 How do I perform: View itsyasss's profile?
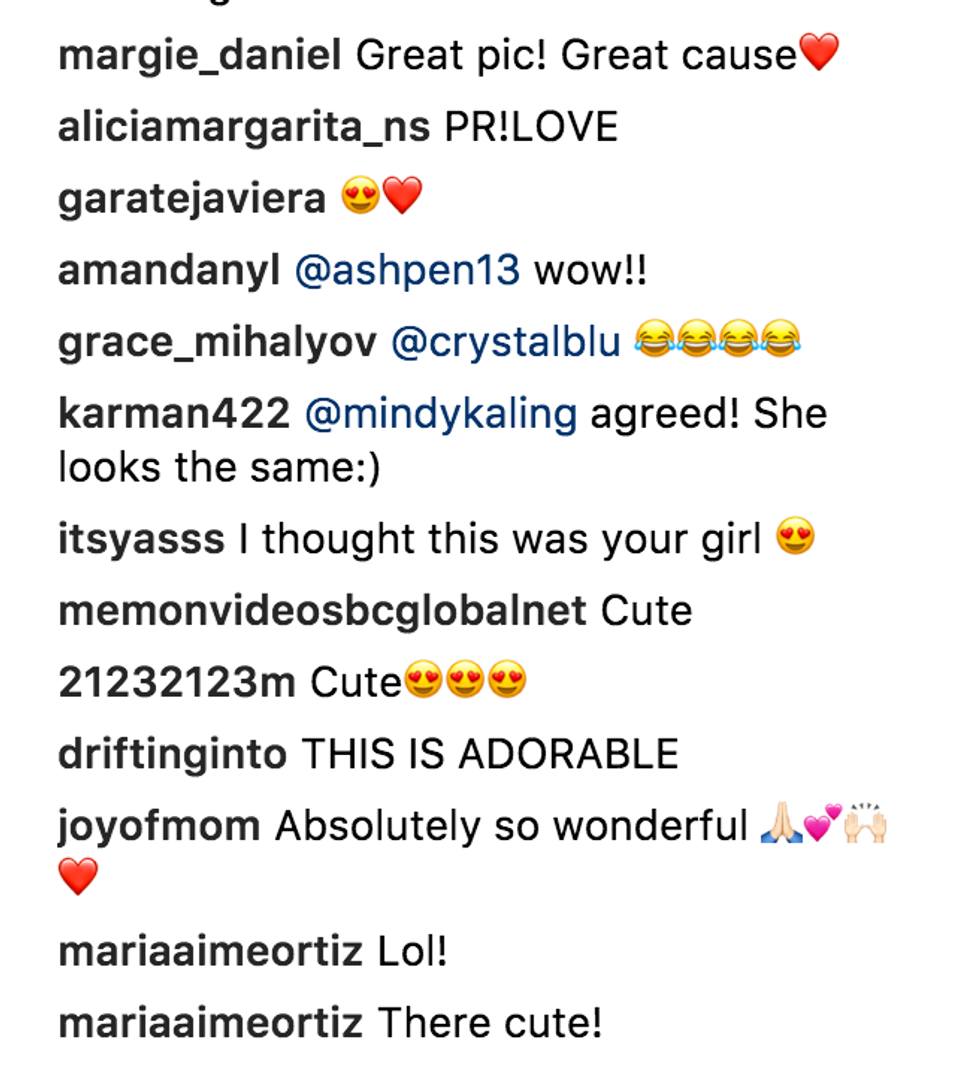141,539
